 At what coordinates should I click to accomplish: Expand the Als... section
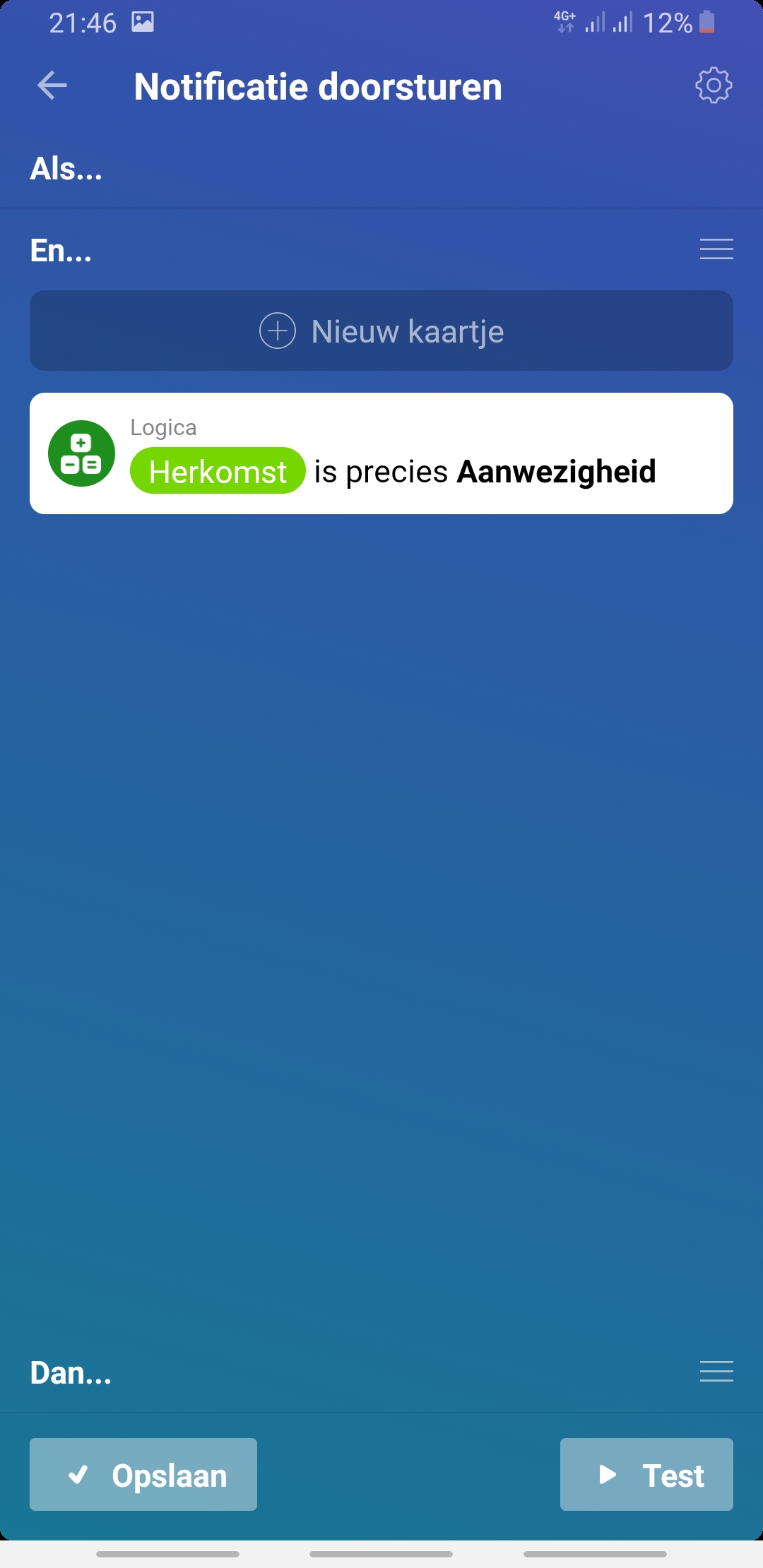click(x=66, y=170)
